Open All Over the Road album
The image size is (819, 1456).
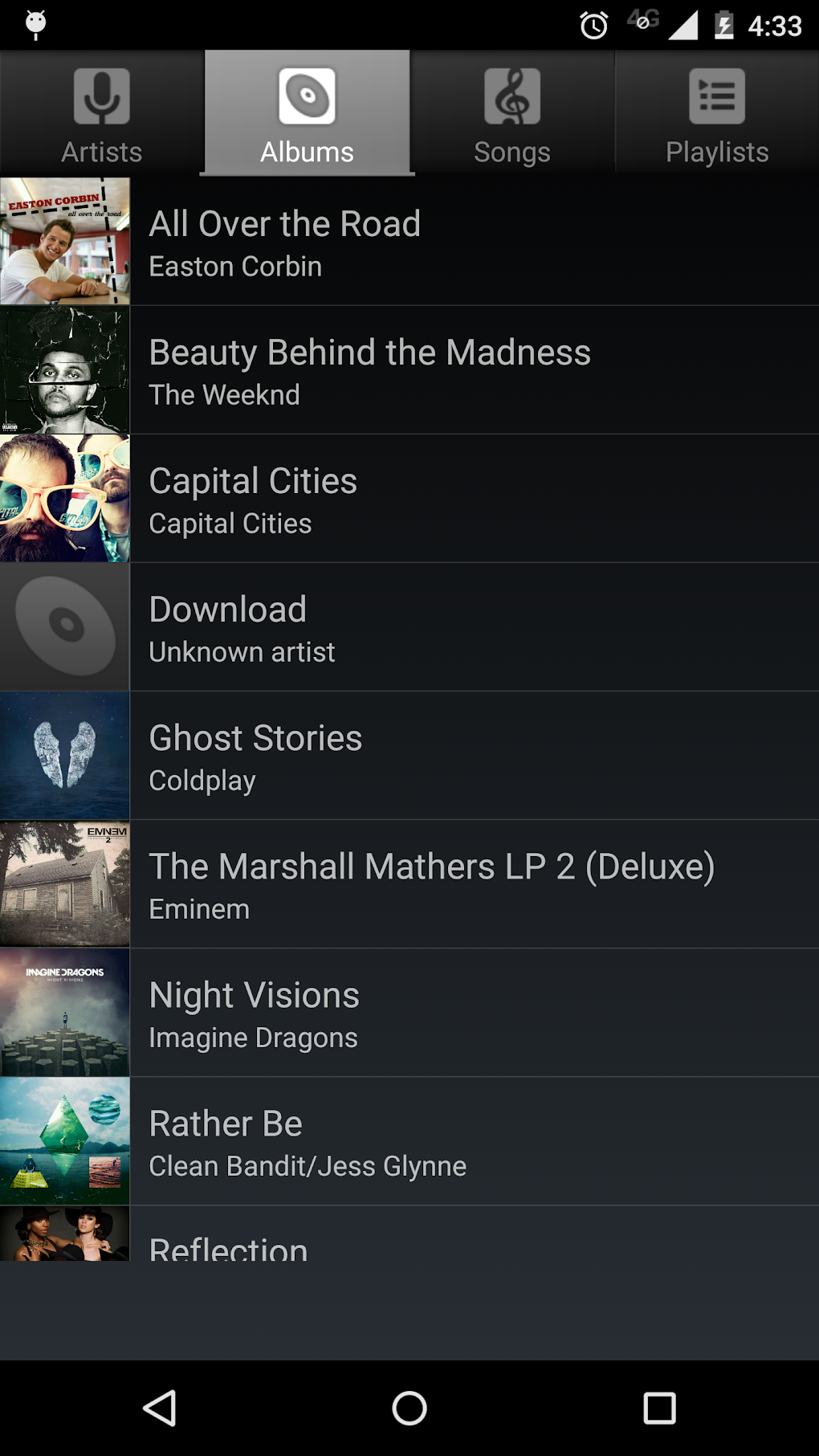(409, 241)
